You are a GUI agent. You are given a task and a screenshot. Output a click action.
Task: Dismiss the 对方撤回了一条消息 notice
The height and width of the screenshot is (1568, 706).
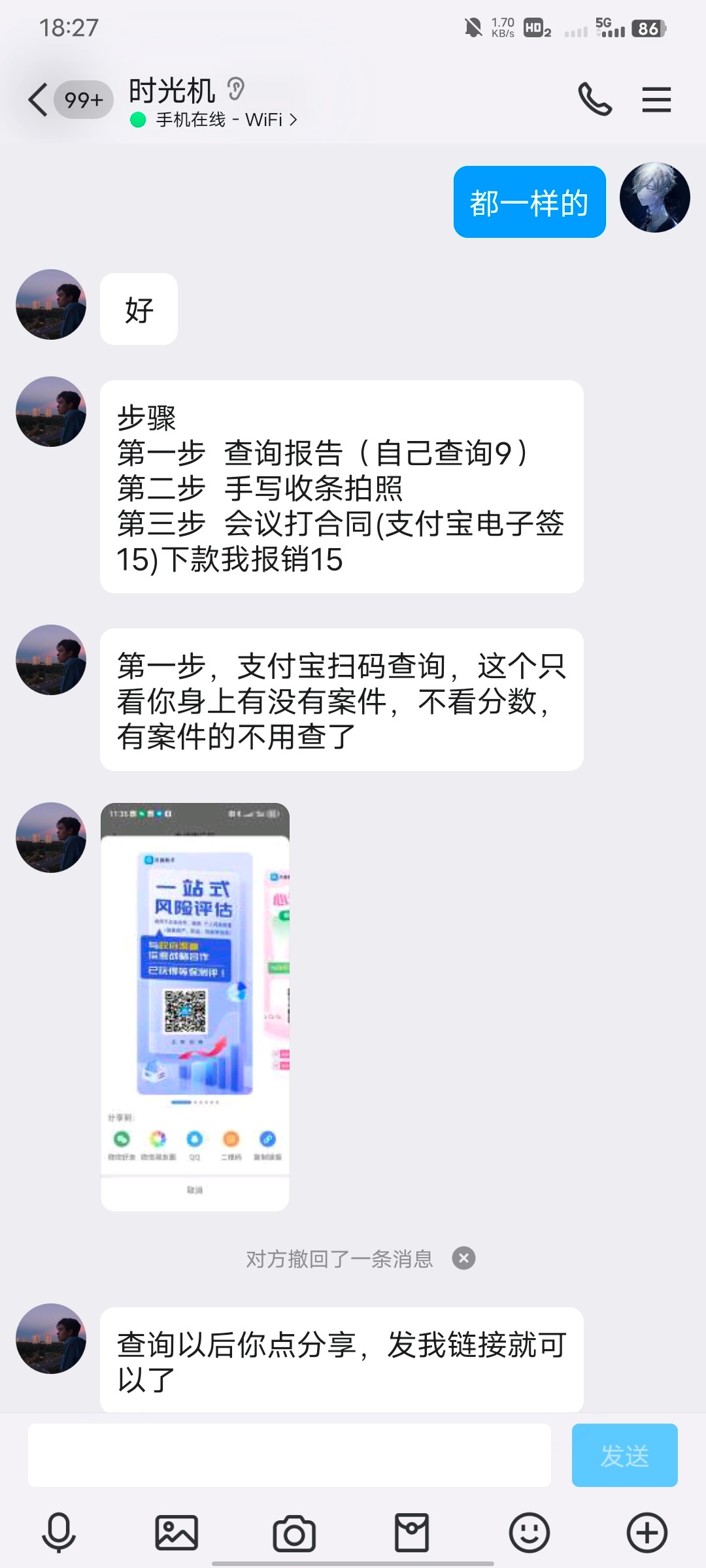[463, 1258]
